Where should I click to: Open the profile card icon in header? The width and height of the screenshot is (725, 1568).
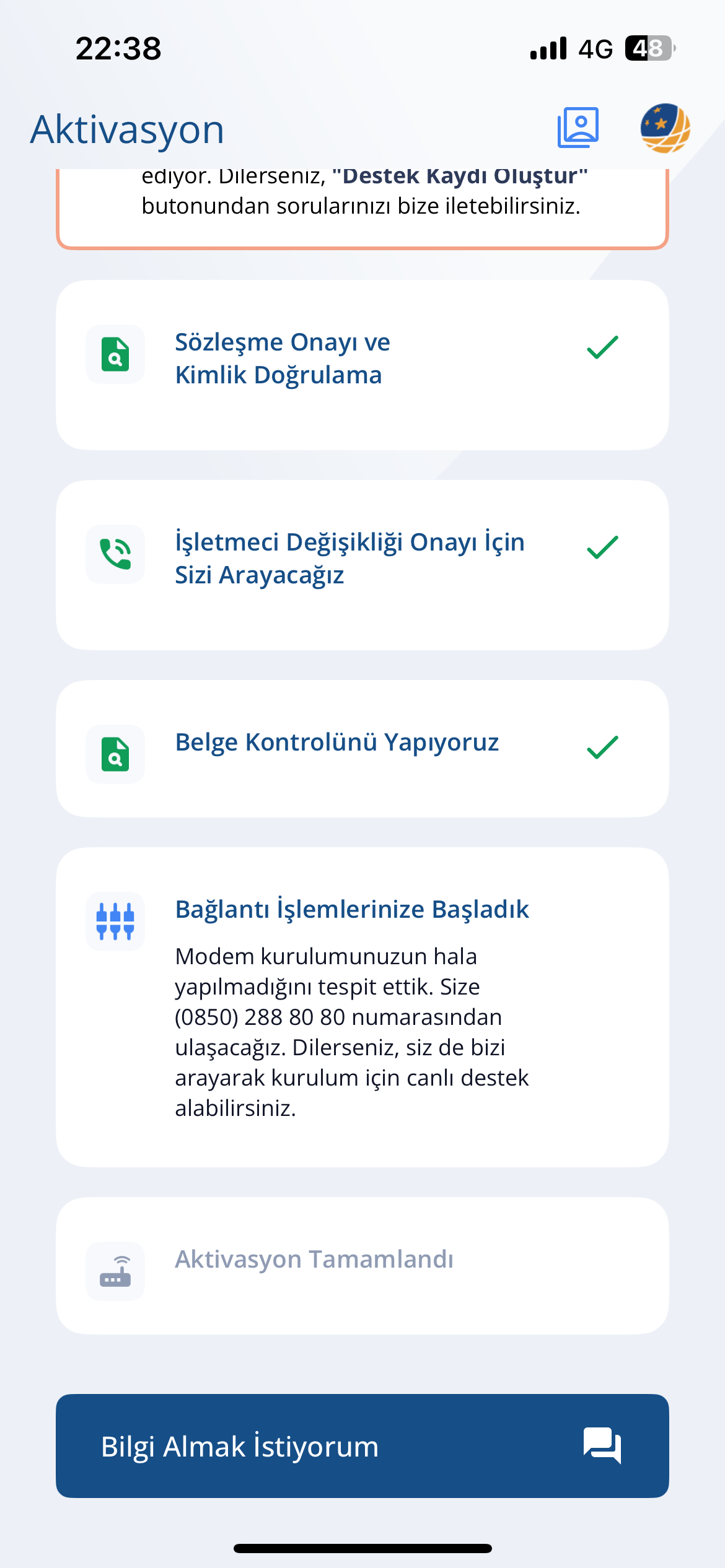click(578, 128)
